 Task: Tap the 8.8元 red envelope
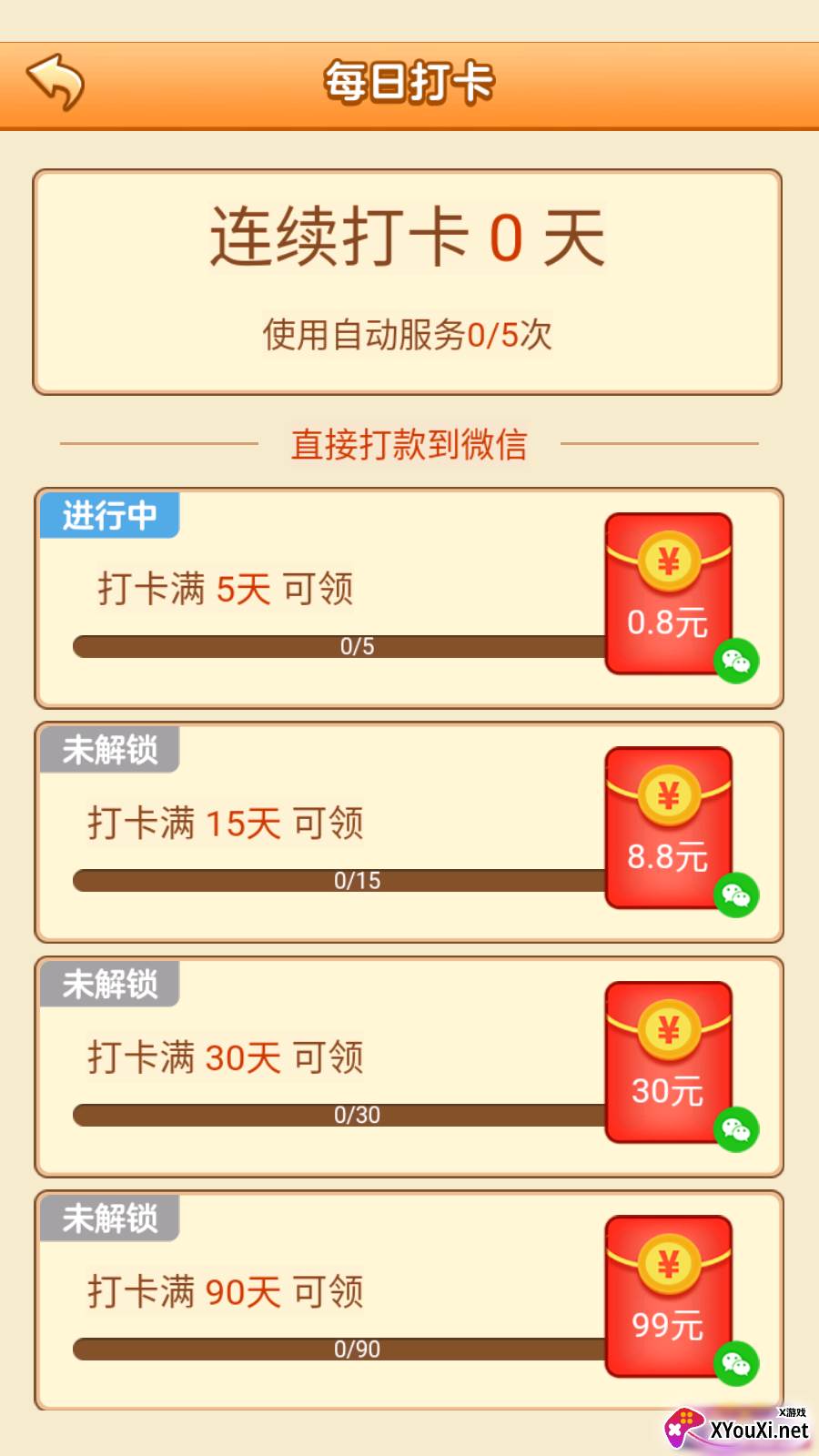coord(670,828)
